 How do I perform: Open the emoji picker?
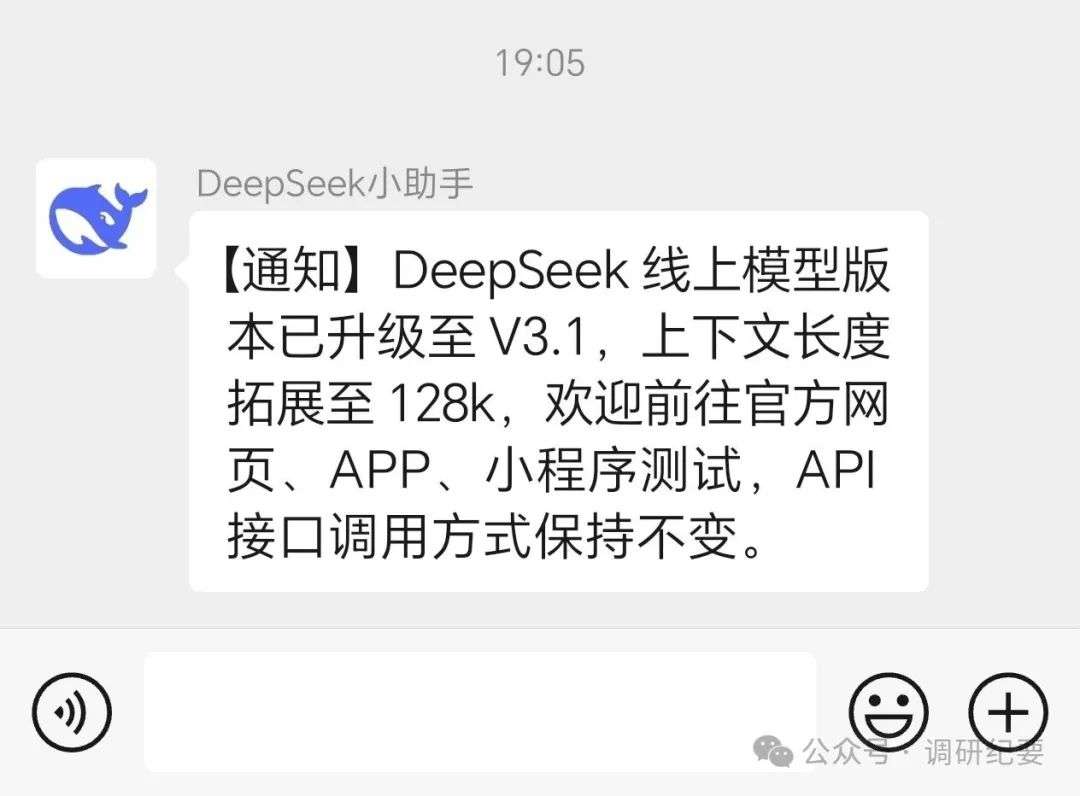pos(888,712)
